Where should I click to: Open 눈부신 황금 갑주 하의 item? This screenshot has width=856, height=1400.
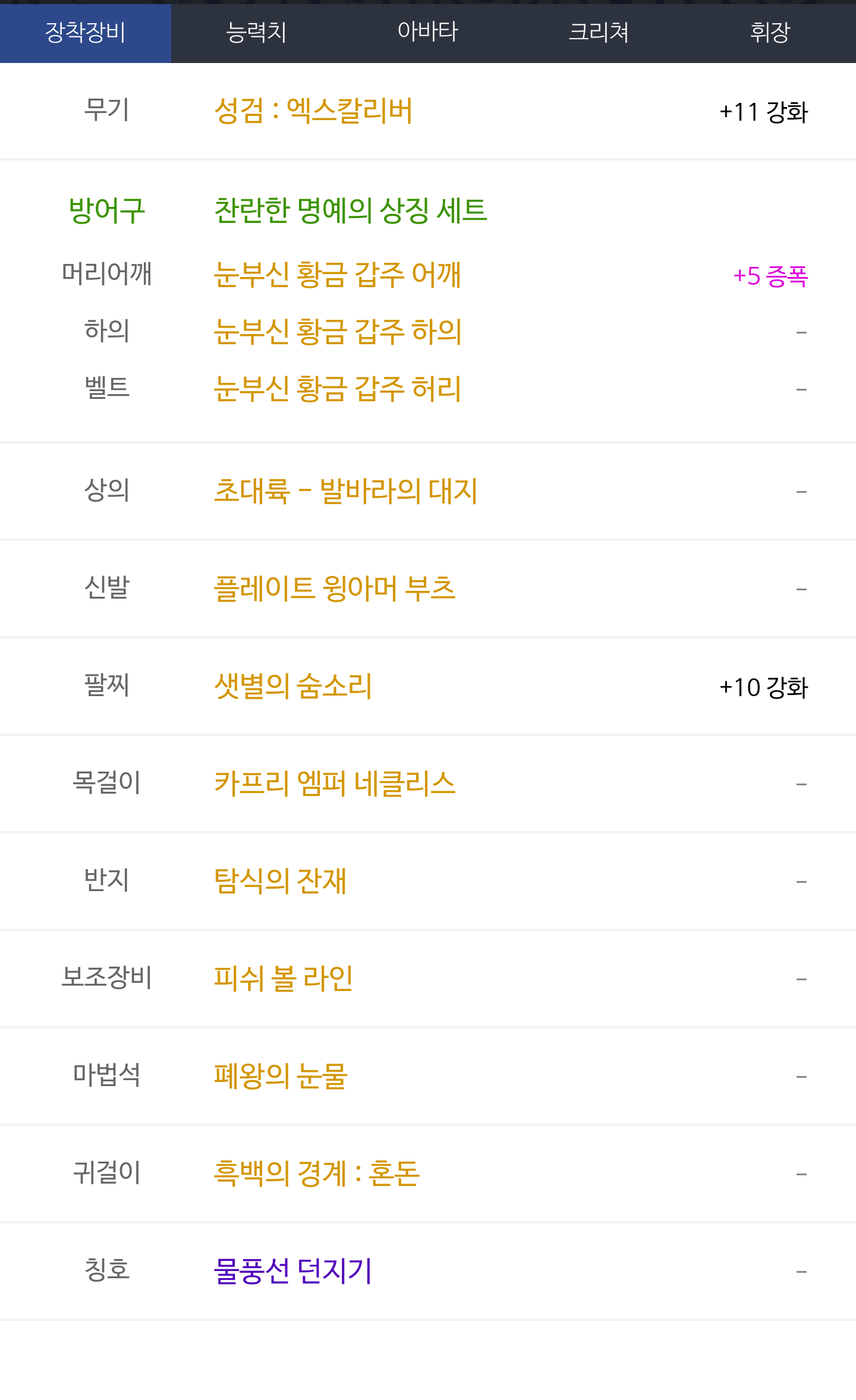338,332
